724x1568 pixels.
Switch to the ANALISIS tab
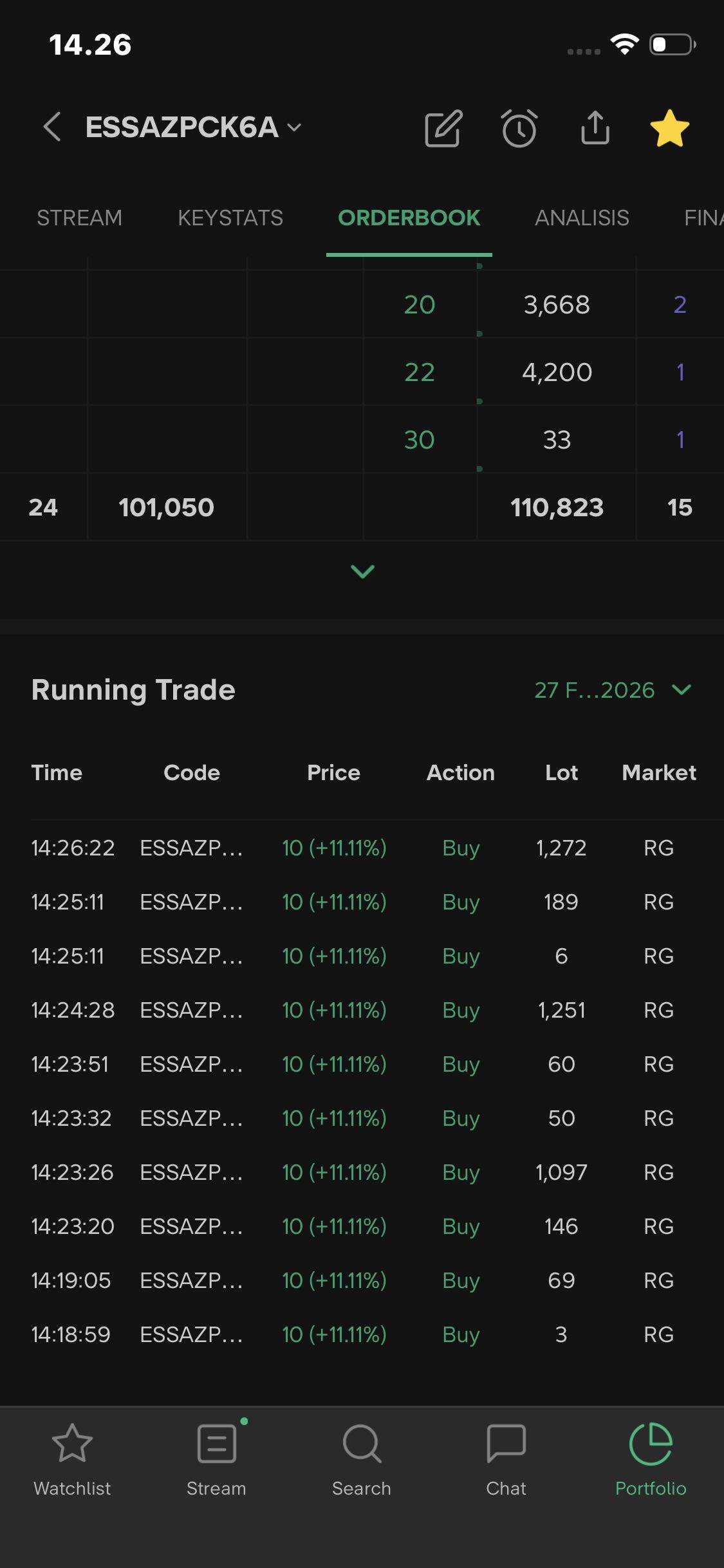click(x=582, y=218)
